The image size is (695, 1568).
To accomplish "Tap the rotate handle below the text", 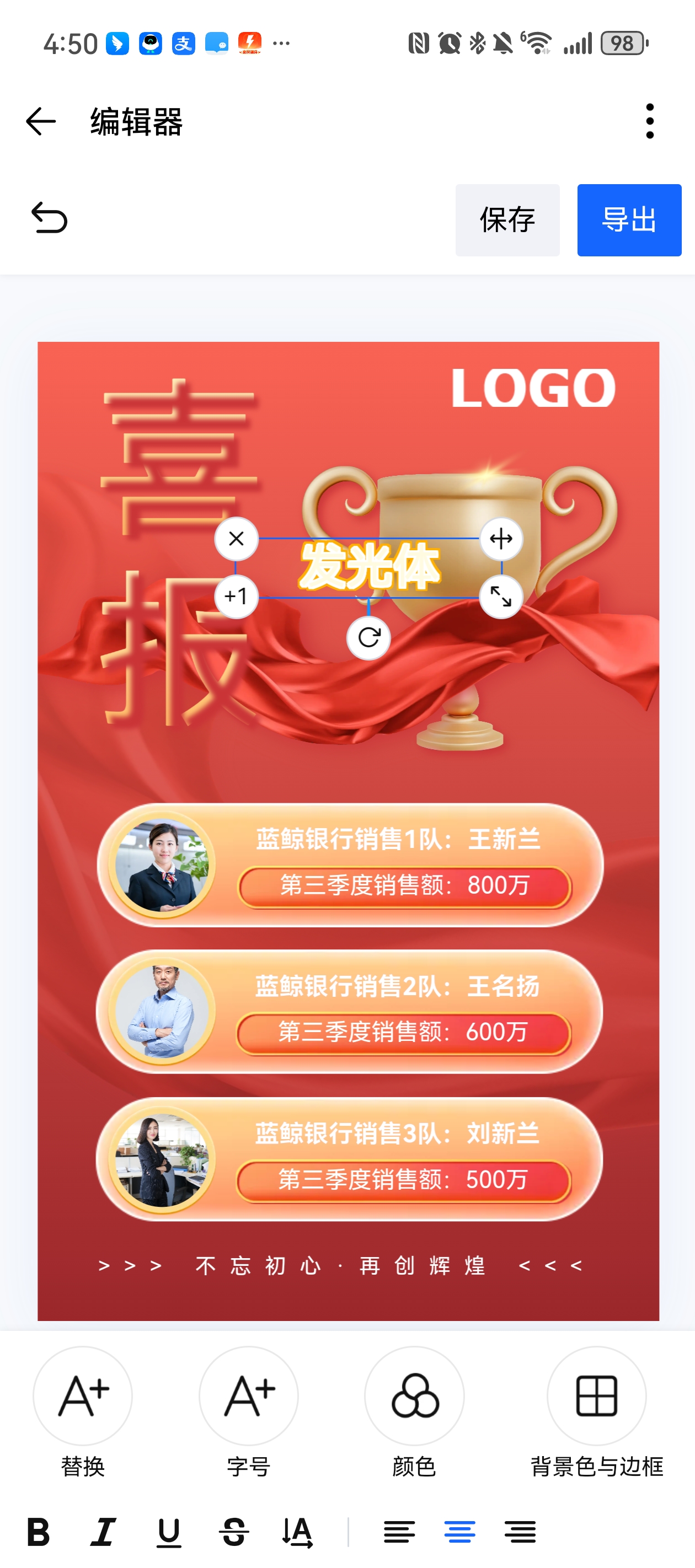I will pos(368,637).
